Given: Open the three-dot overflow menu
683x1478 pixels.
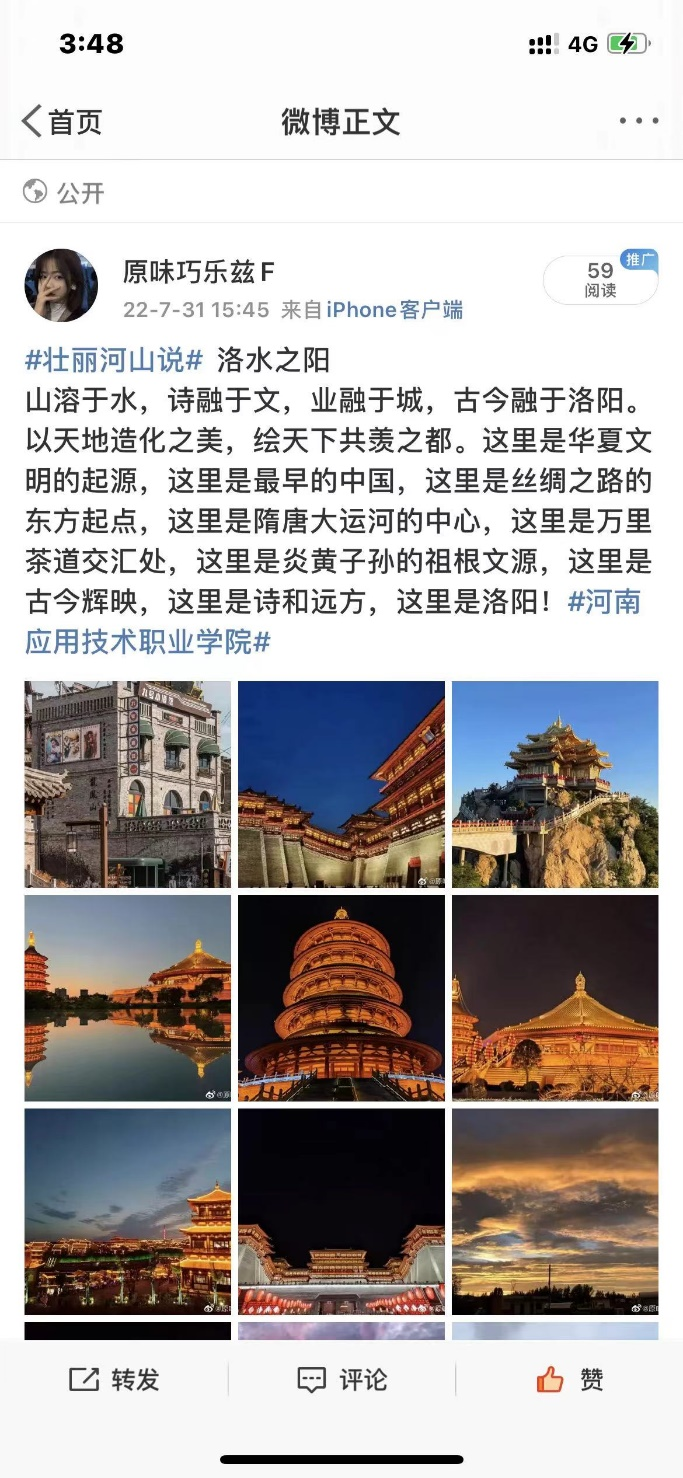Looking at the screenshot, I should pos(638,122).
